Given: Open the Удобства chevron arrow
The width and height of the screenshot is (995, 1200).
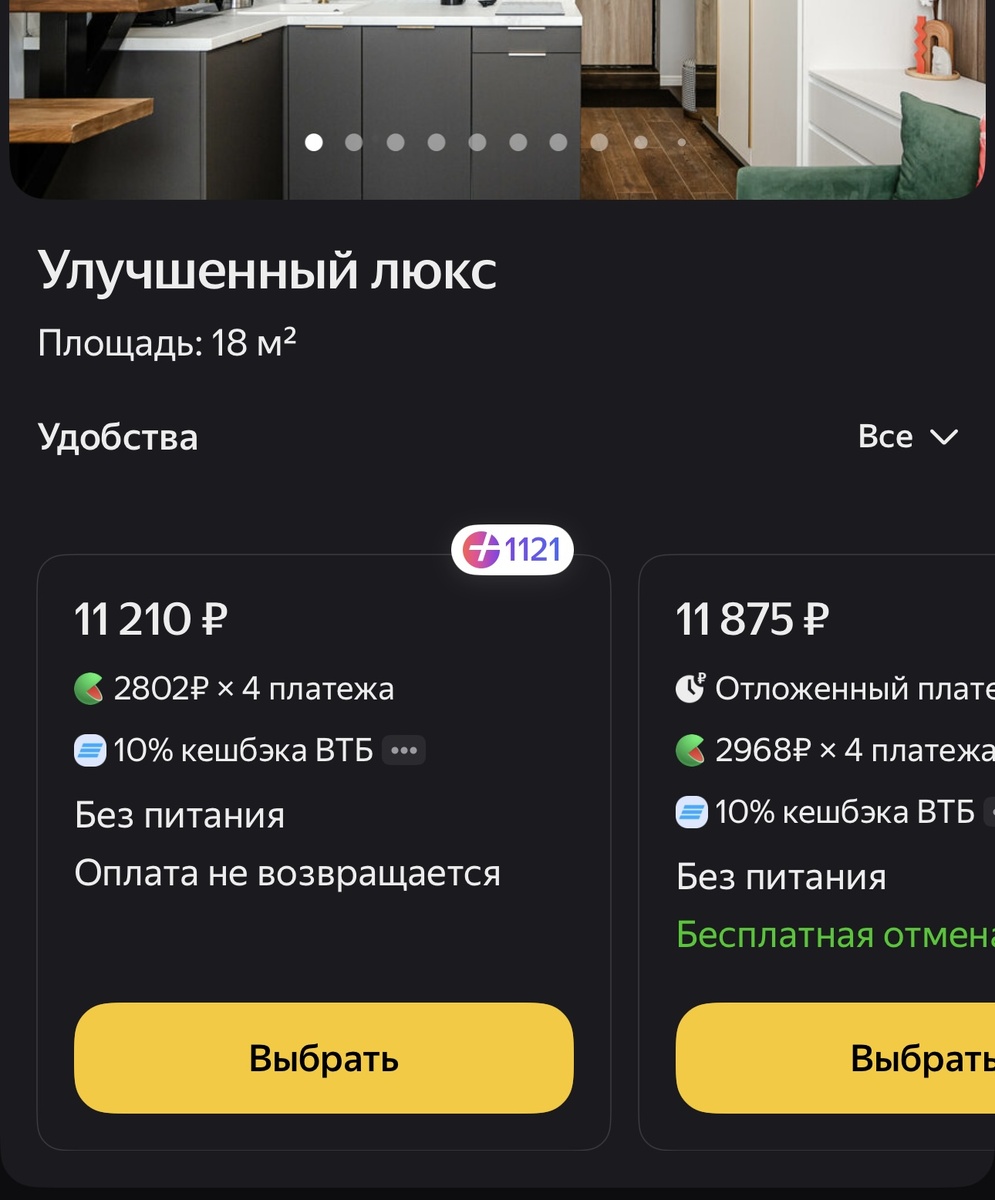Looking at the screenshot, I should tap(945, 437).
